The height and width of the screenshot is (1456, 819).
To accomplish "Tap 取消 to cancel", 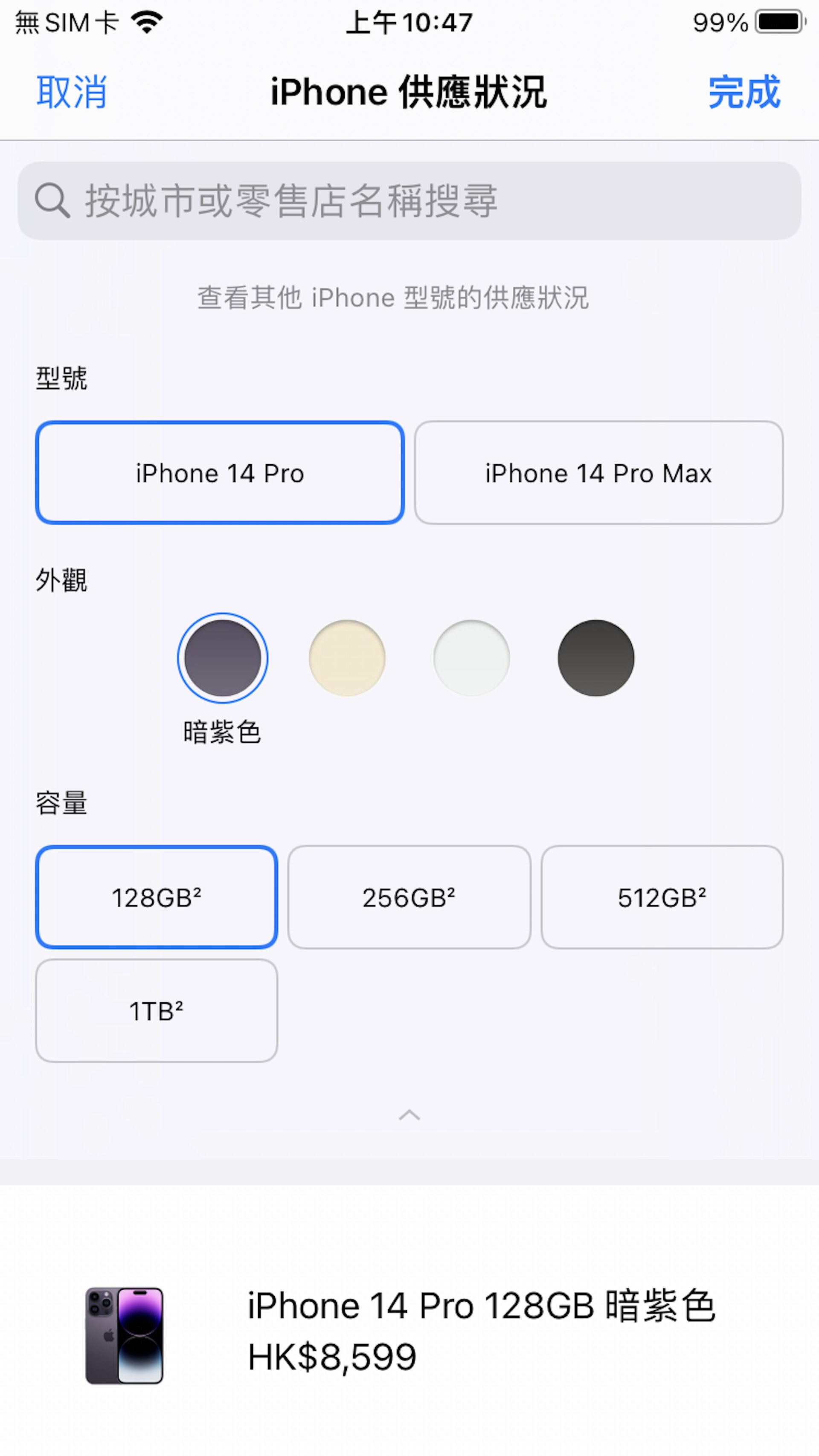I will click(71, 92).
